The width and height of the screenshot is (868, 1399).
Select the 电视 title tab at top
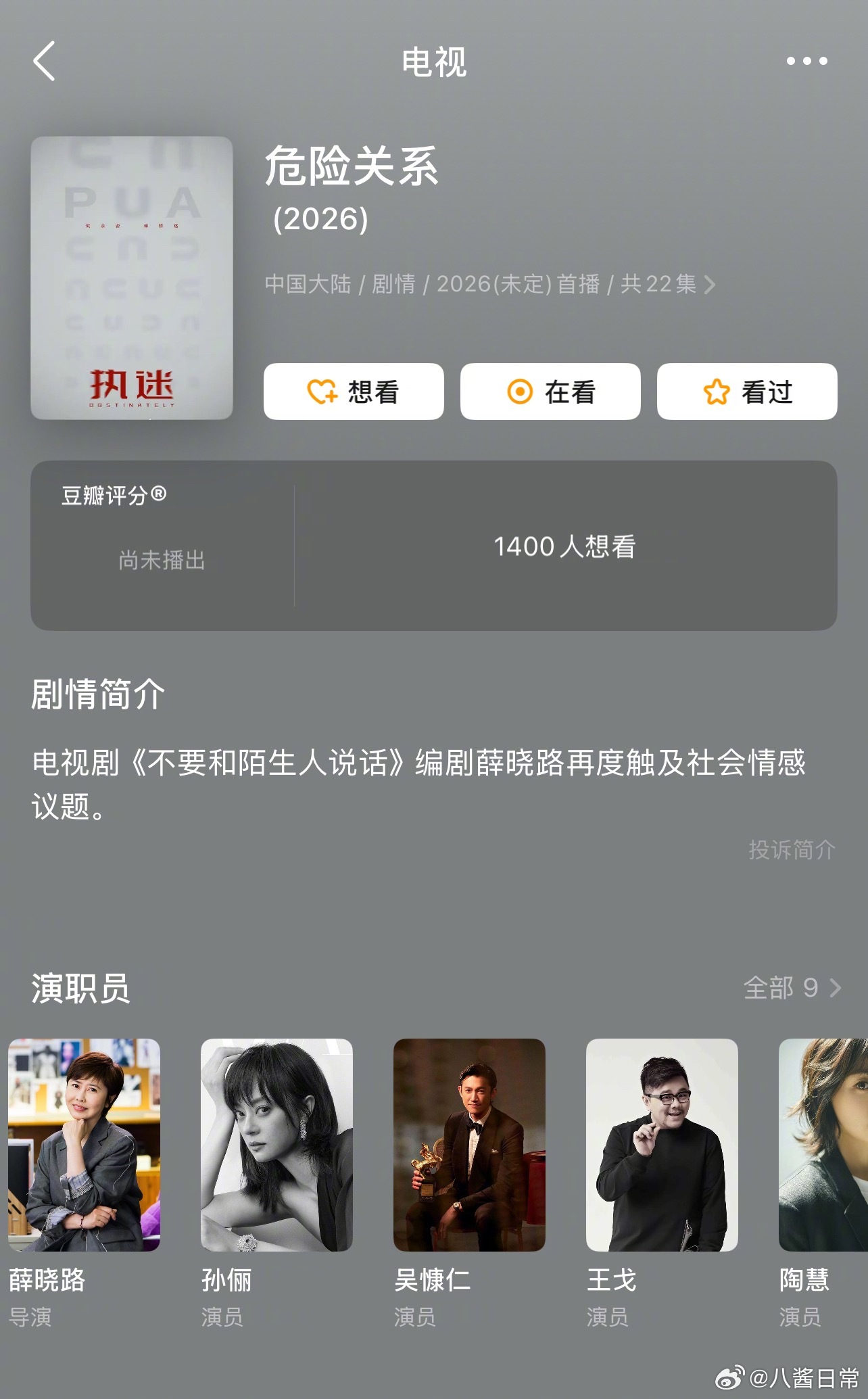click(x=433, y=62)
